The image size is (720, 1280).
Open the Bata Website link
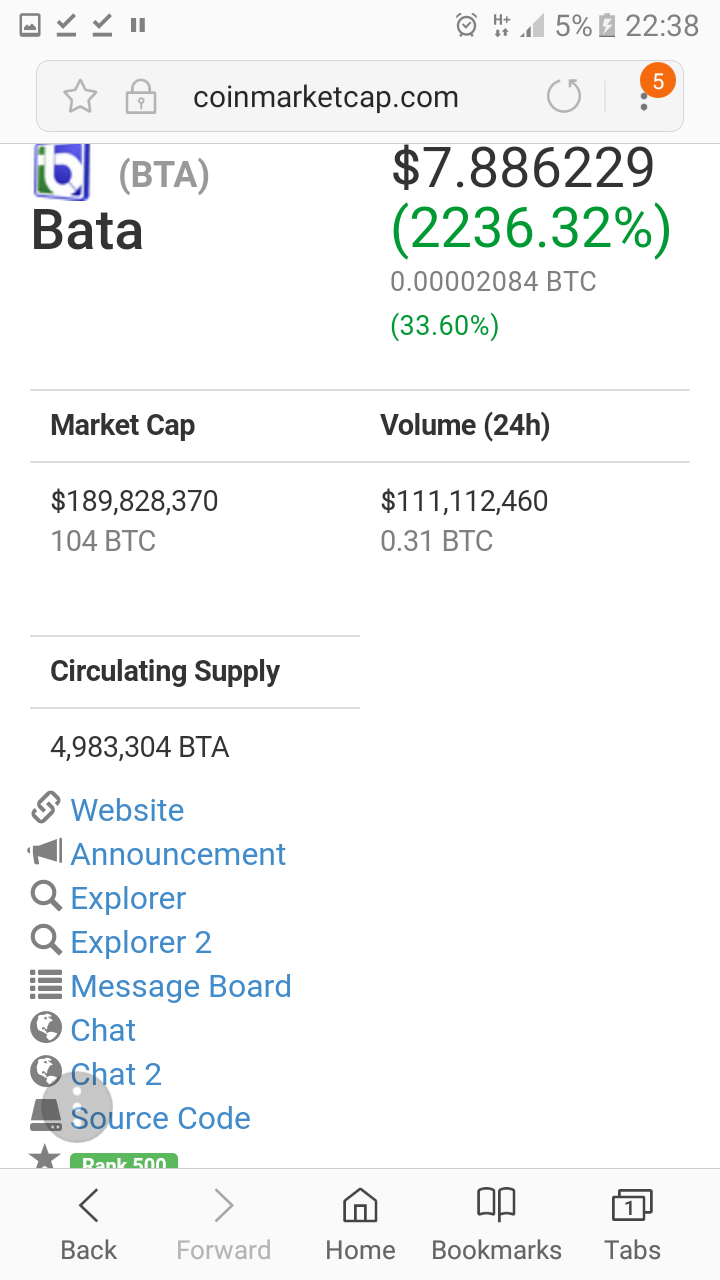click(x=127, y=810)
